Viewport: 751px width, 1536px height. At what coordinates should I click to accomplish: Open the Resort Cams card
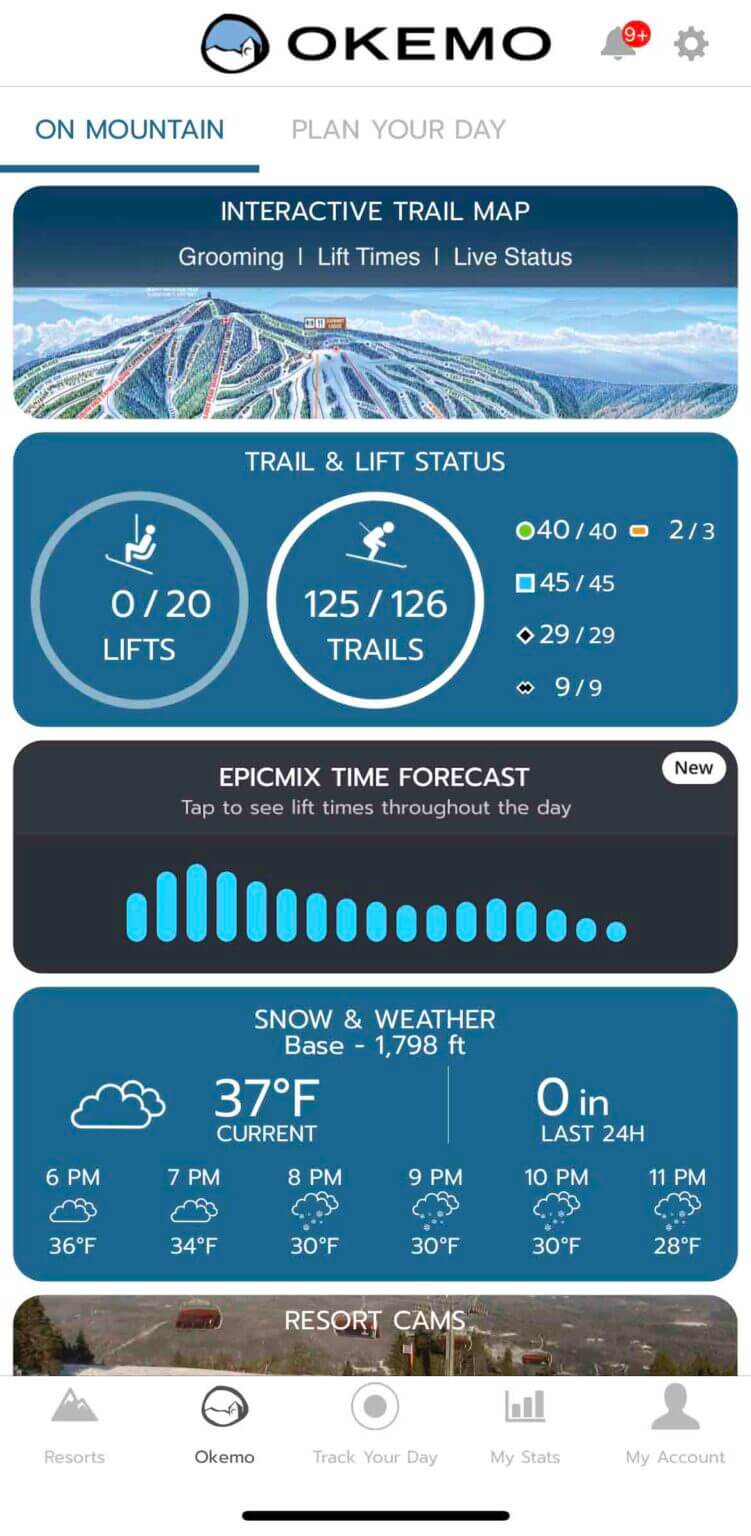tap(375, 1335)
